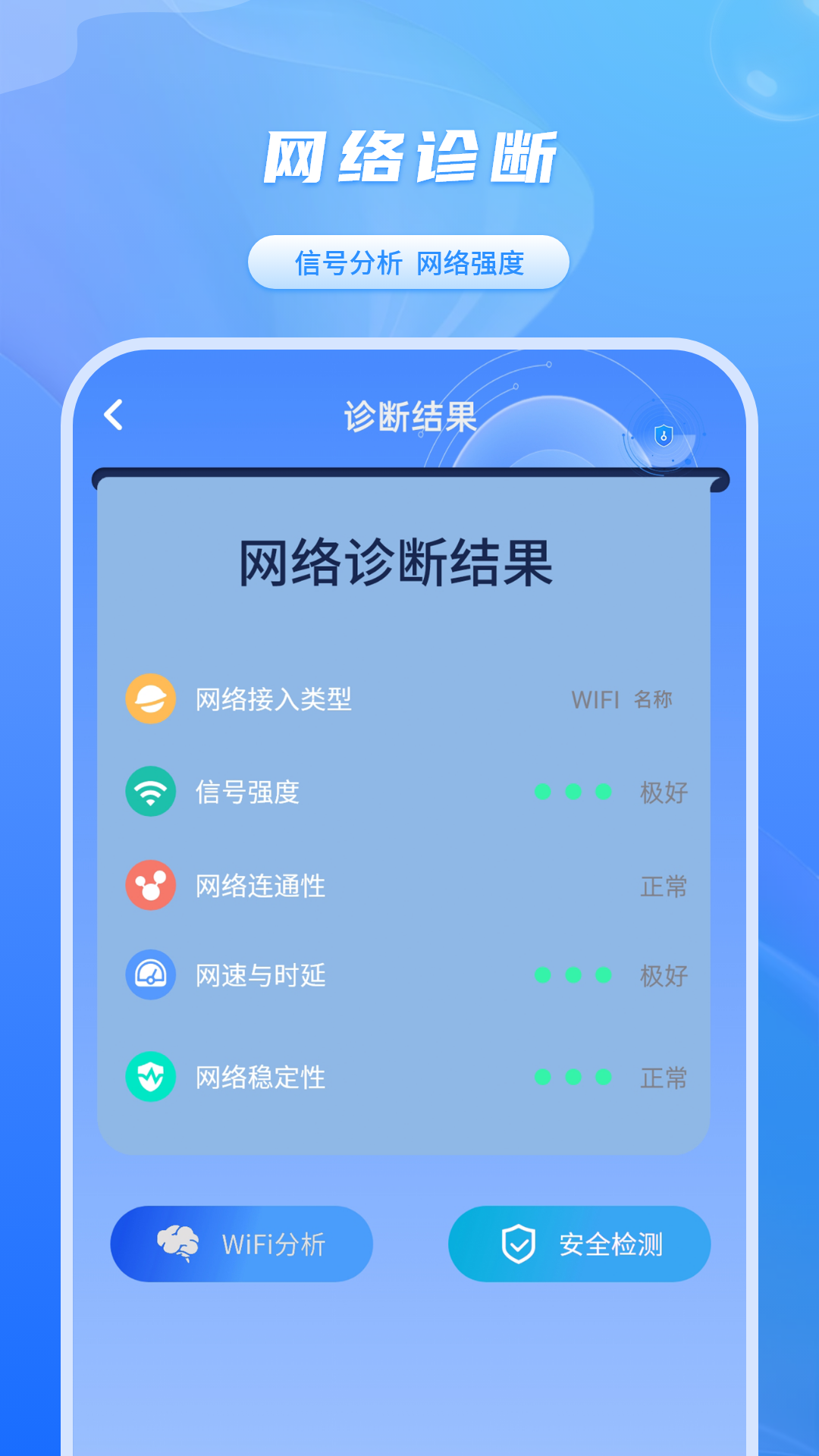Select the 诊断结果 title bar
The width and height of the screenshot is (819, 1456).
pos(409,415)
